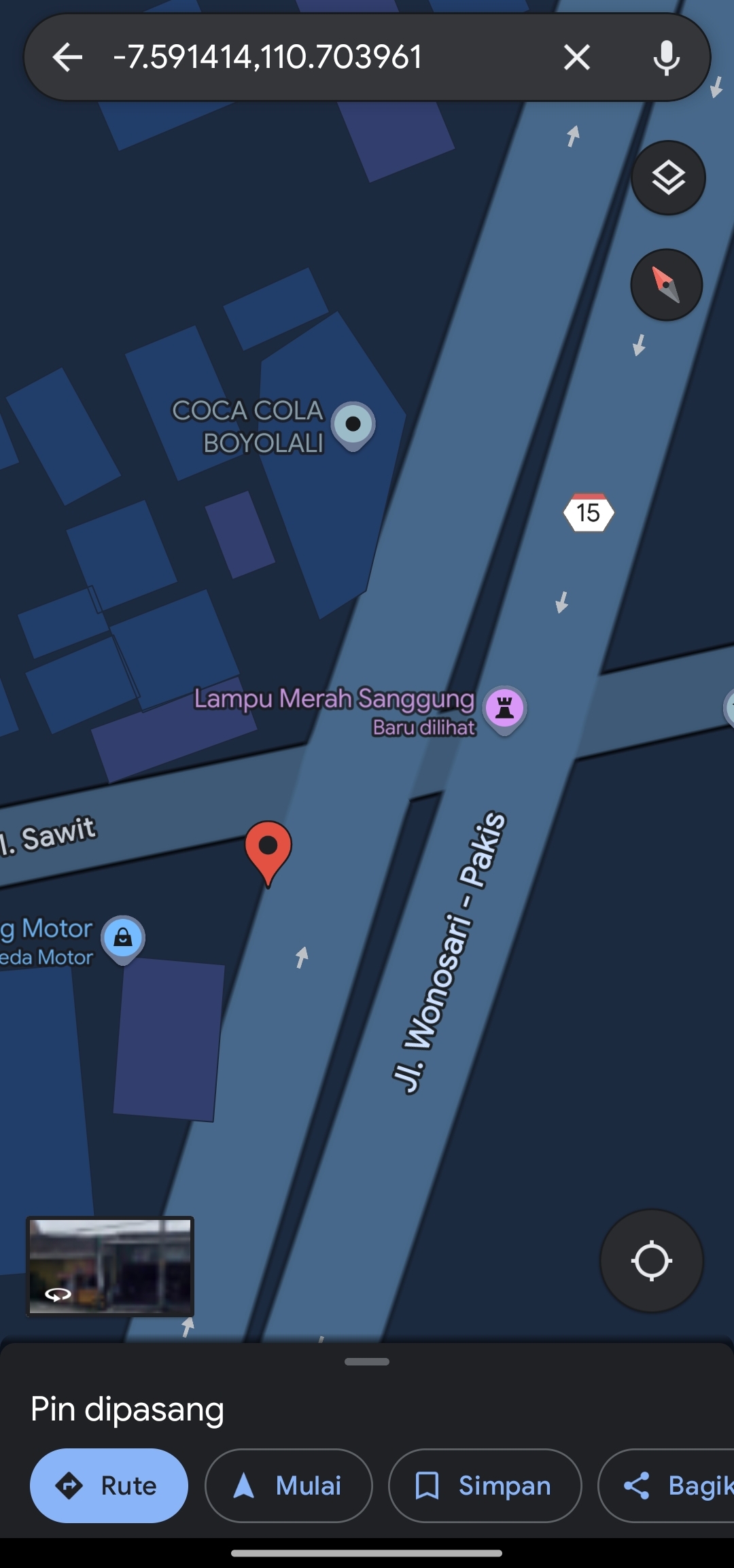Open the Street View thumbnail
Viewport: 734px width, 1568px height.
(110, 1266)
